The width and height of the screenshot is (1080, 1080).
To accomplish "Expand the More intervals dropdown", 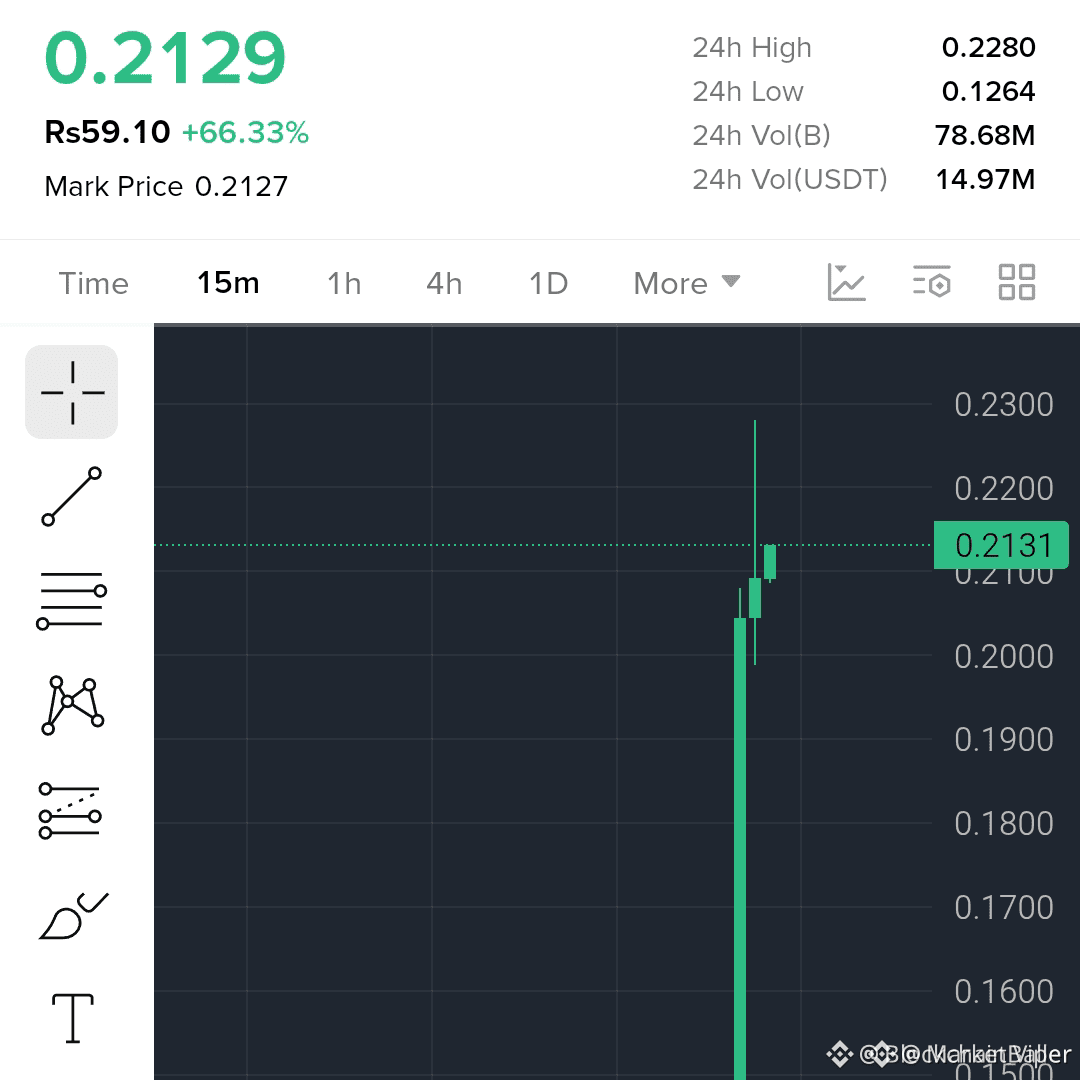I will [687, 283].
